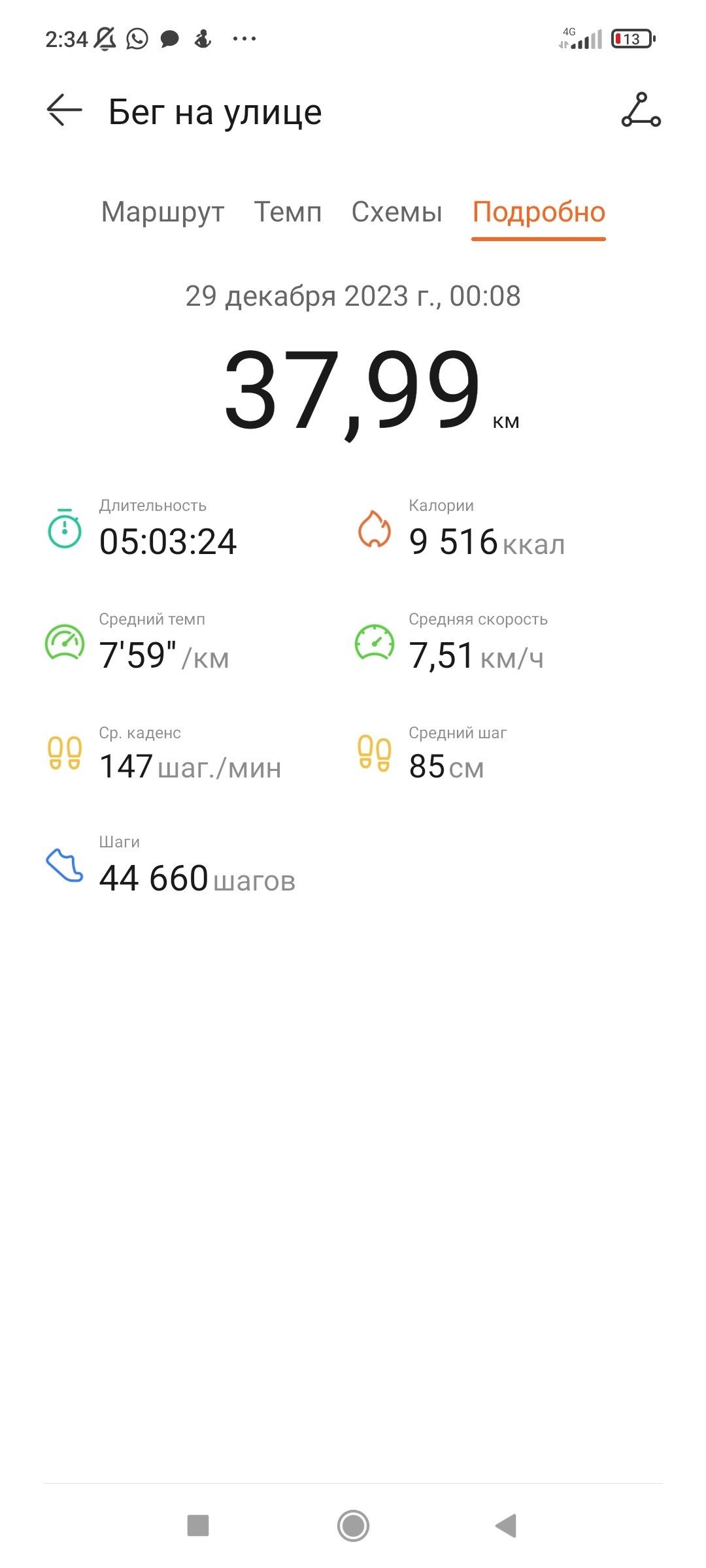Select the Подробно tab

coord(539,213)
